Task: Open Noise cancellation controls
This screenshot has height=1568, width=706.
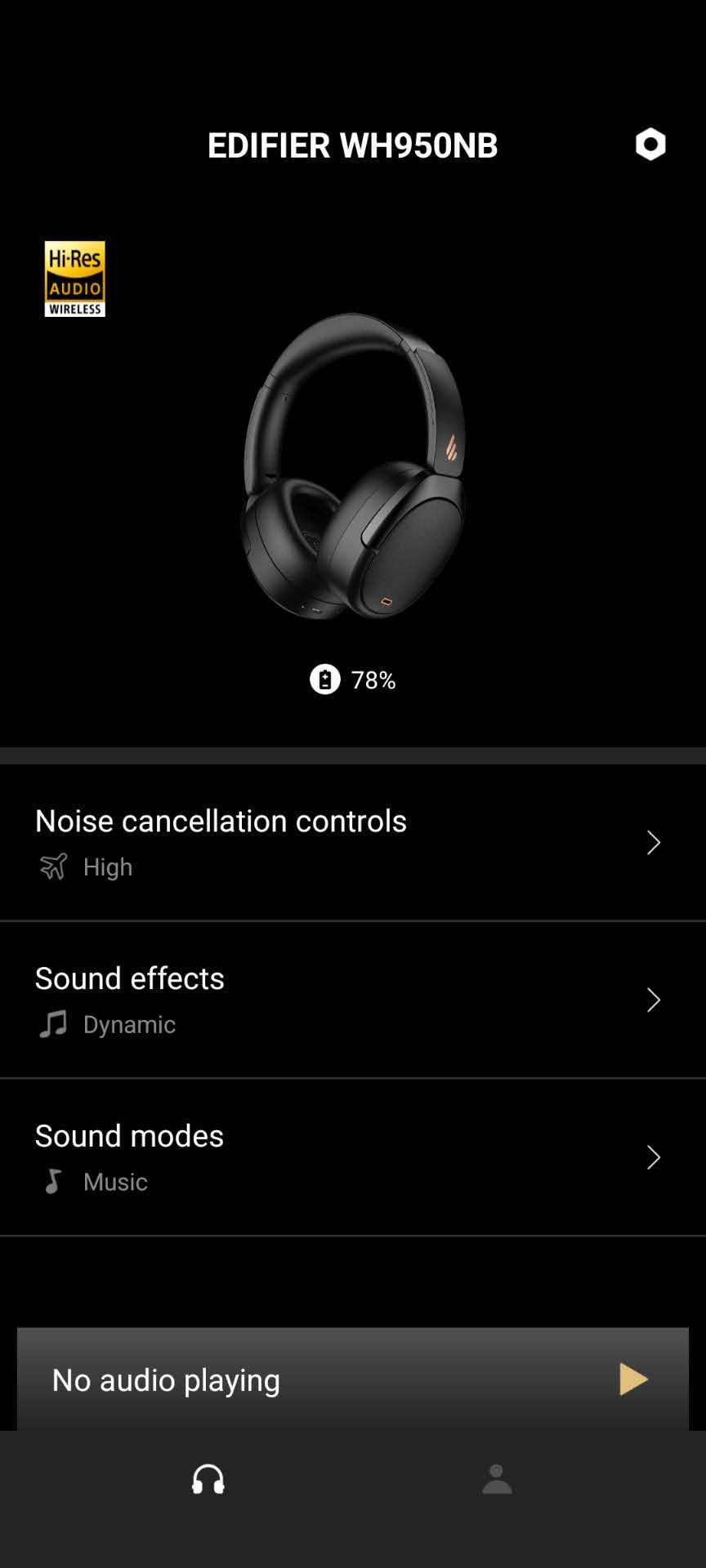Action: pos(352,842)
